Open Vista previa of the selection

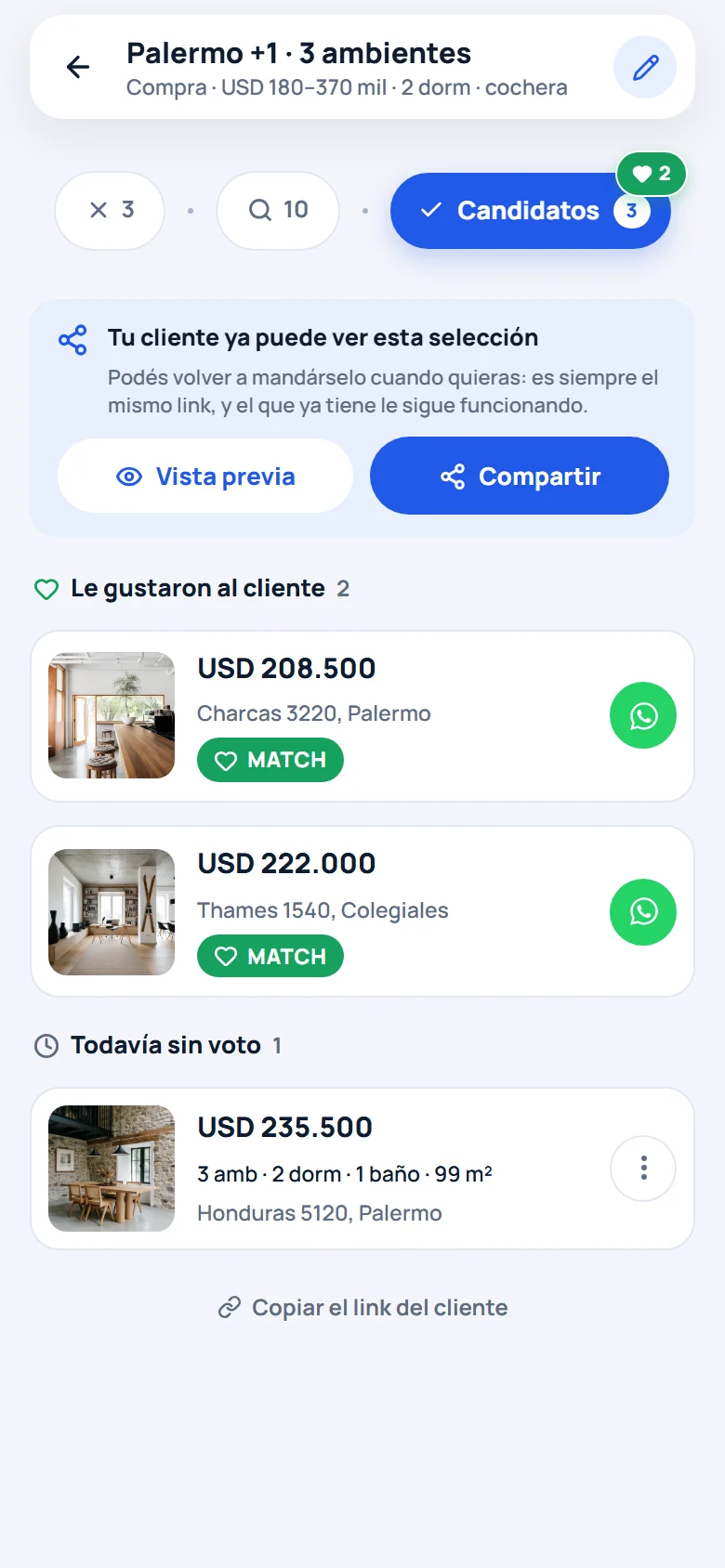pos(205,477)
